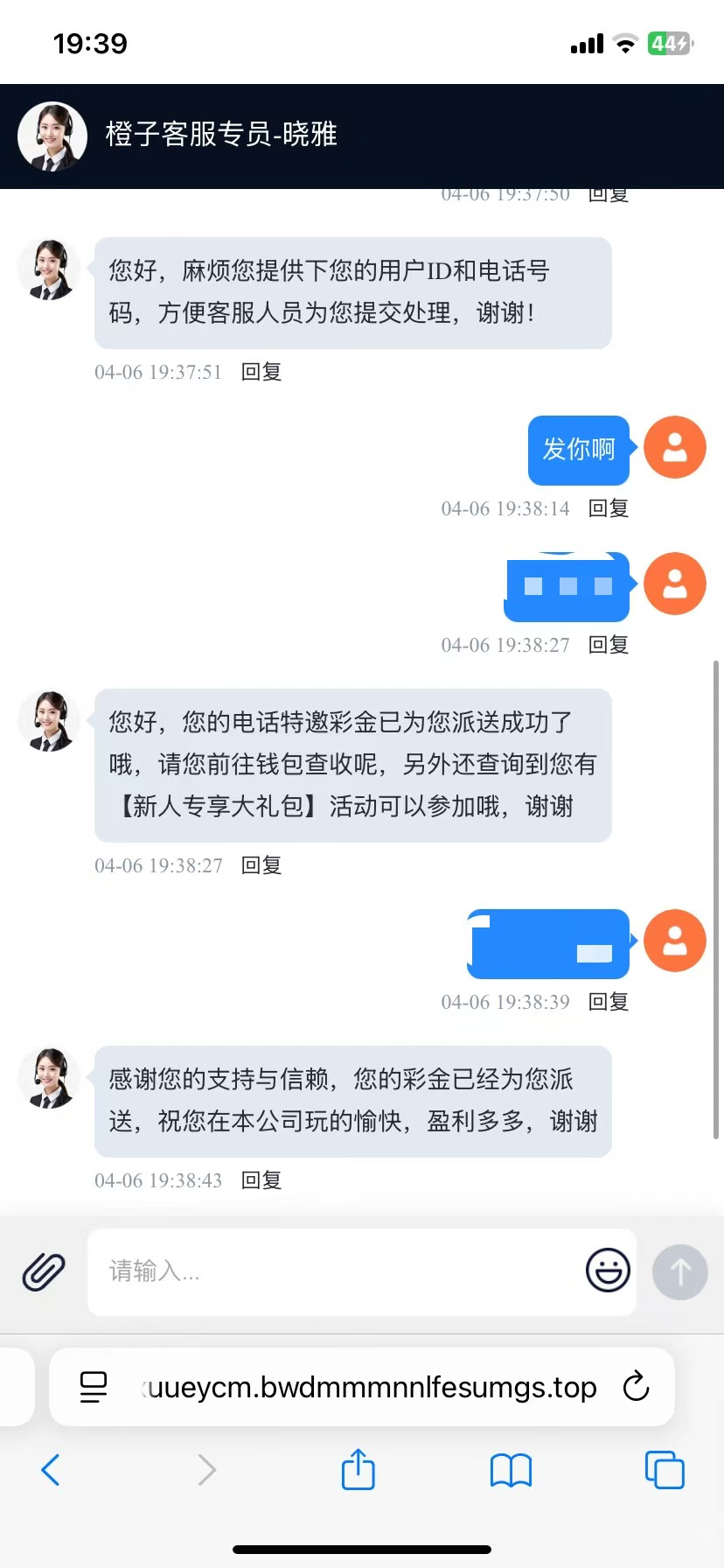The height and width of the screenshot is (1568, 724).
Task: Tap the orange user avatar next to 发你啊
Action: pyautogui.click(x=674, y=447)
